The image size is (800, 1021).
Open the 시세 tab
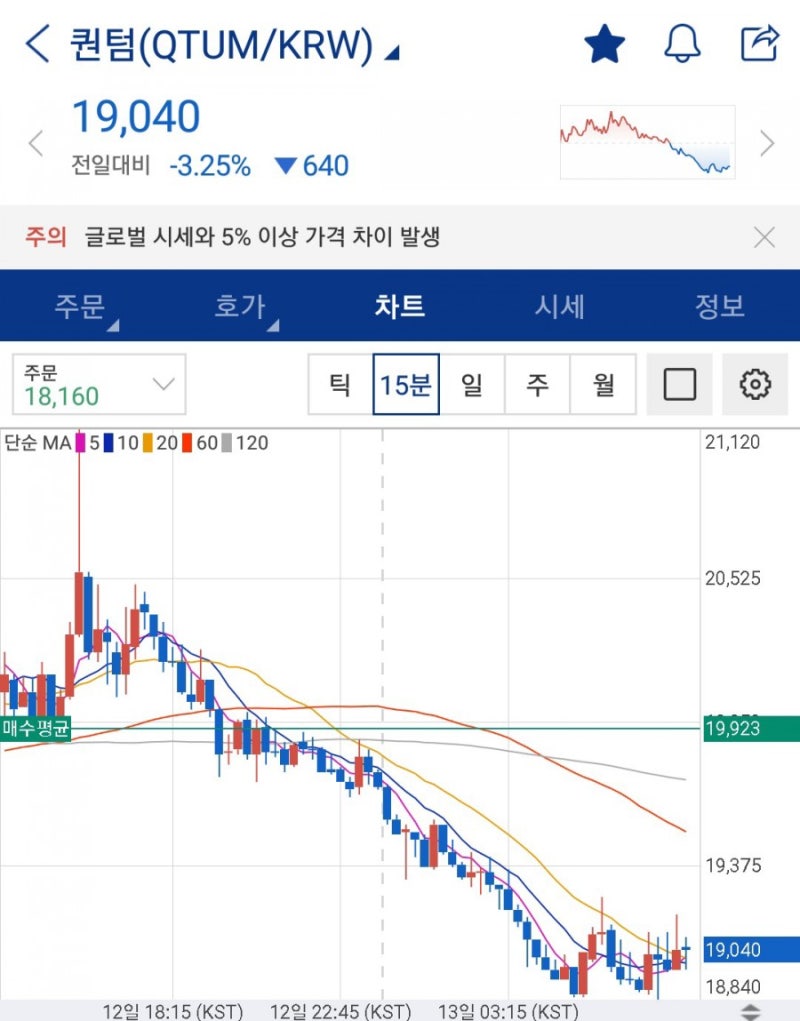[560, 307]
